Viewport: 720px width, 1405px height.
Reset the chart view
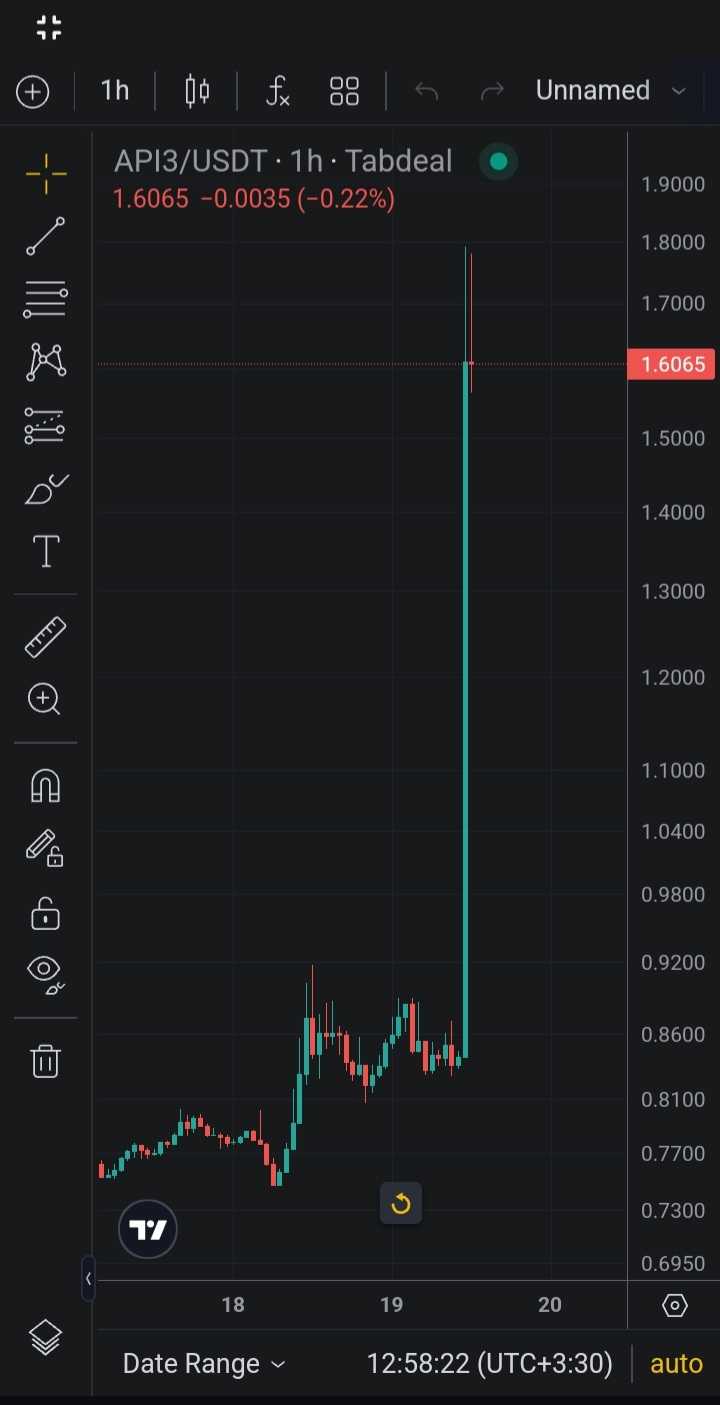[x=401, y=1203]
